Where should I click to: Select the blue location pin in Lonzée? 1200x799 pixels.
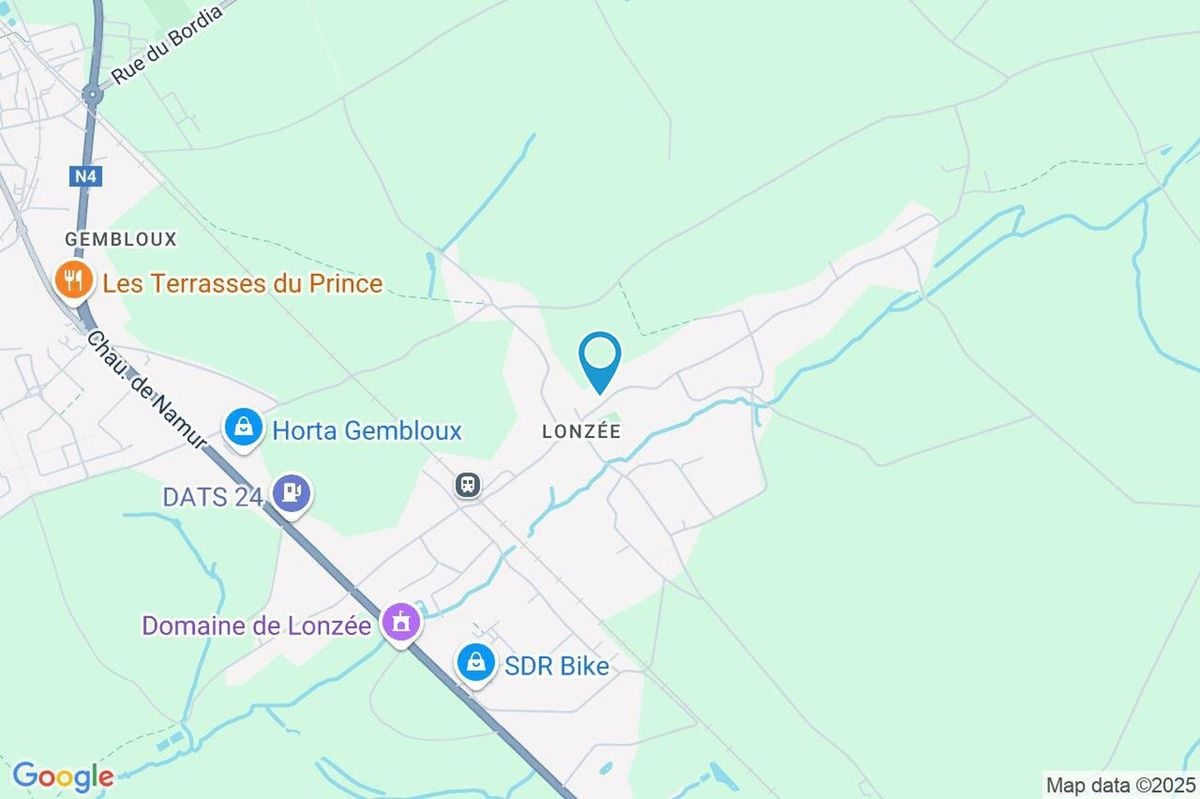tap(600, 360)
